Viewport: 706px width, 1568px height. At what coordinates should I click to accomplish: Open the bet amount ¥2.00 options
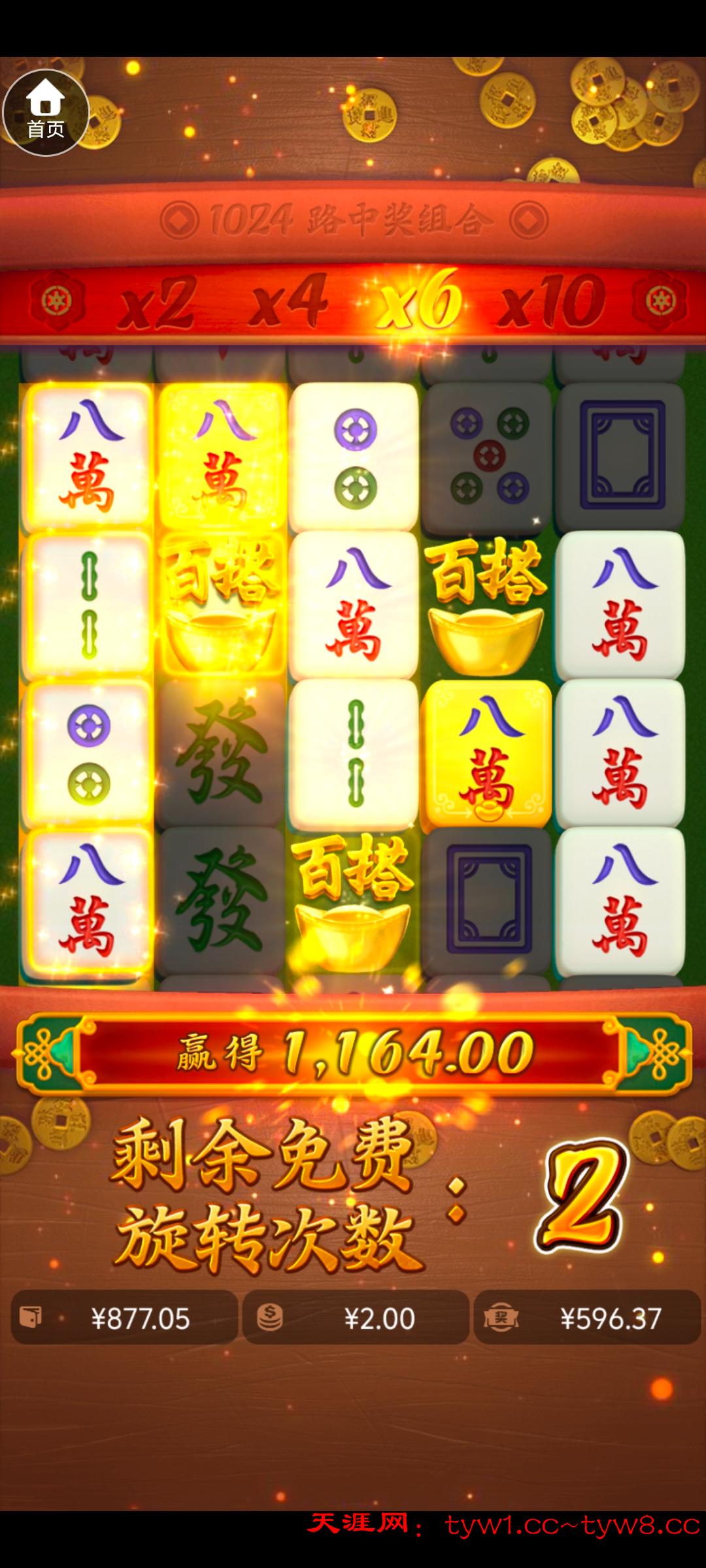[356, 1318]
